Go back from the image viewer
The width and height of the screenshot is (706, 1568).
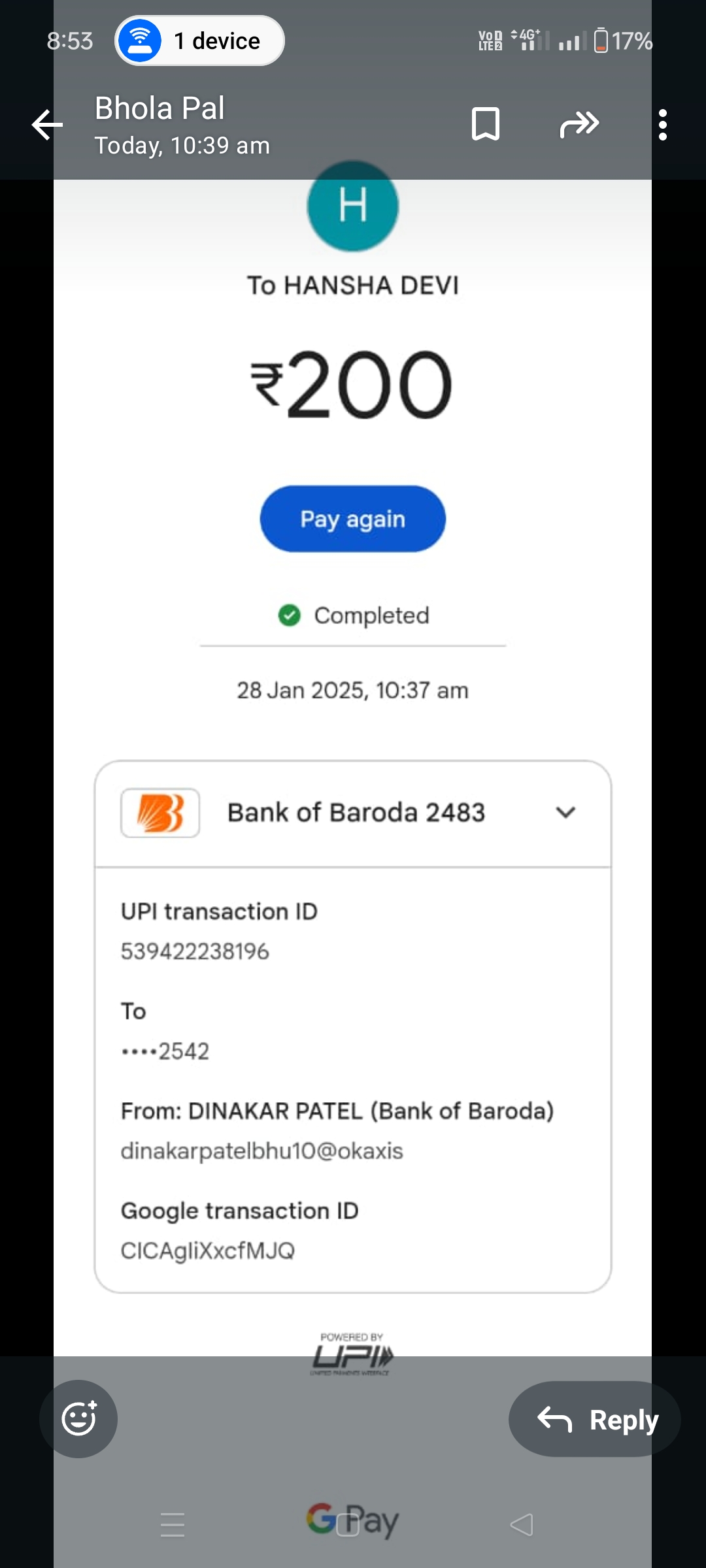(48, 125)
